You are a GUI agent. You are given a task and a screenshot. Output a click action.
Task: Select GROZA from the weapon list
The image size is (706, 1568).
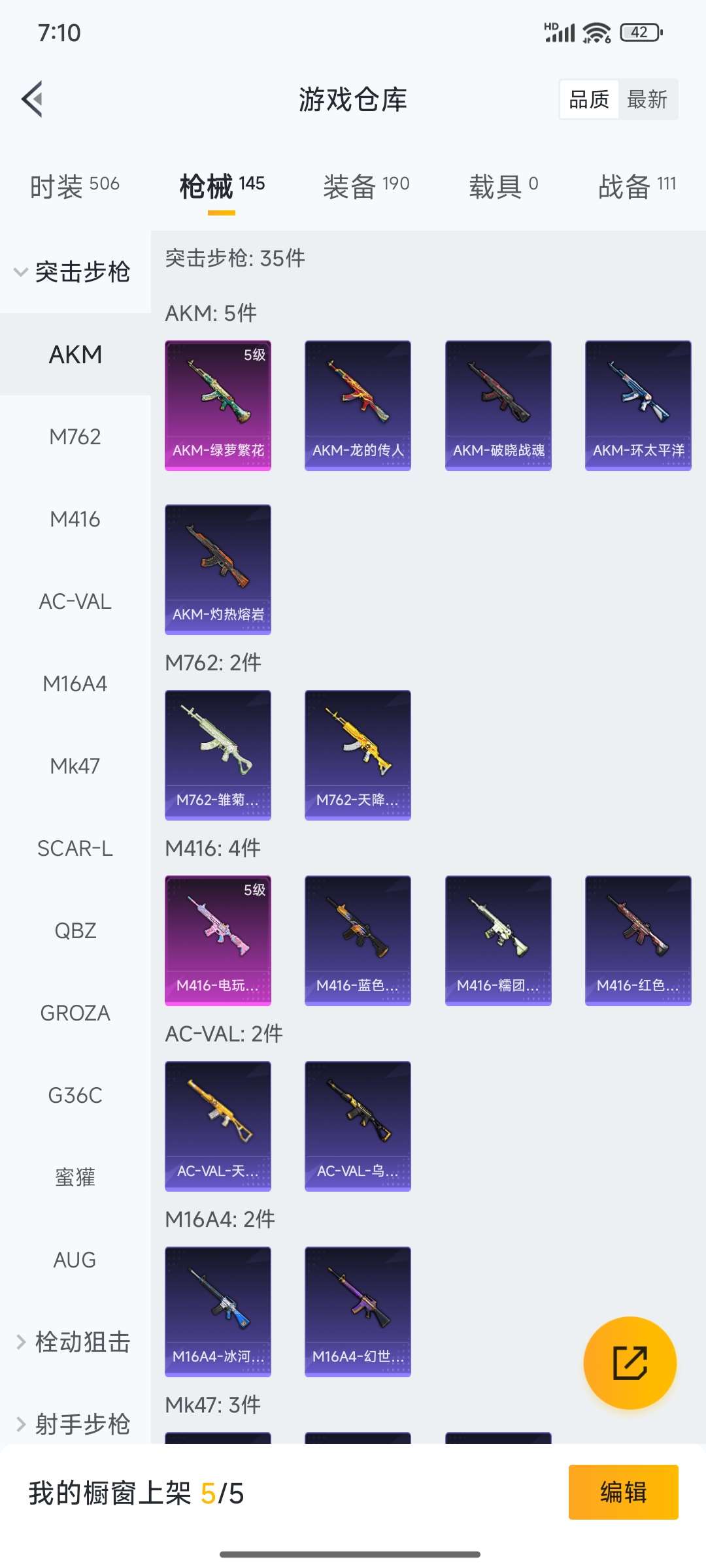tap(75, 1013)
